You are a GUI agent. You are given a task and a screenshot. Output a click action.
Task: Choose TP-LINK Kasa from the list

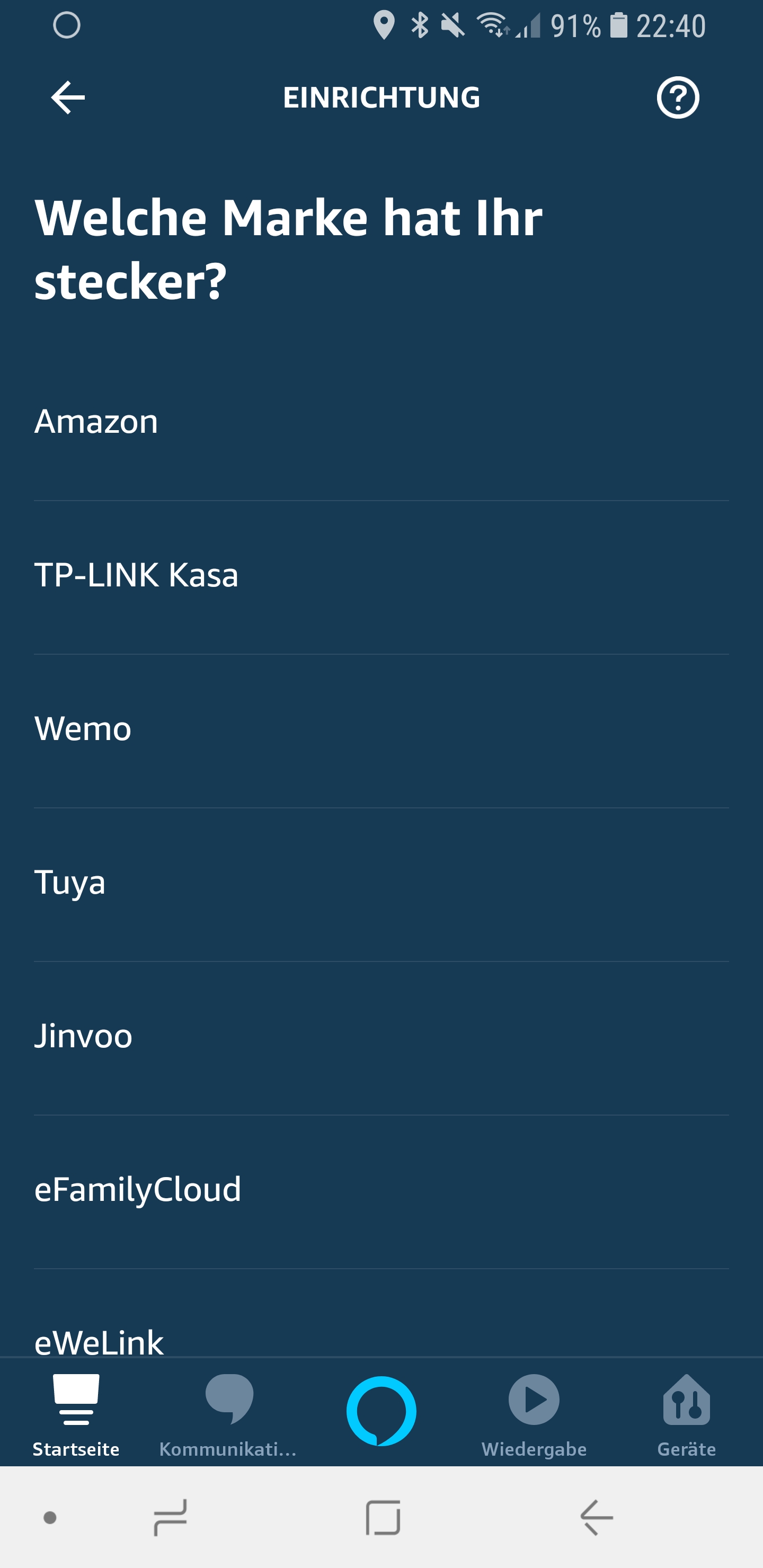[381, 575]
